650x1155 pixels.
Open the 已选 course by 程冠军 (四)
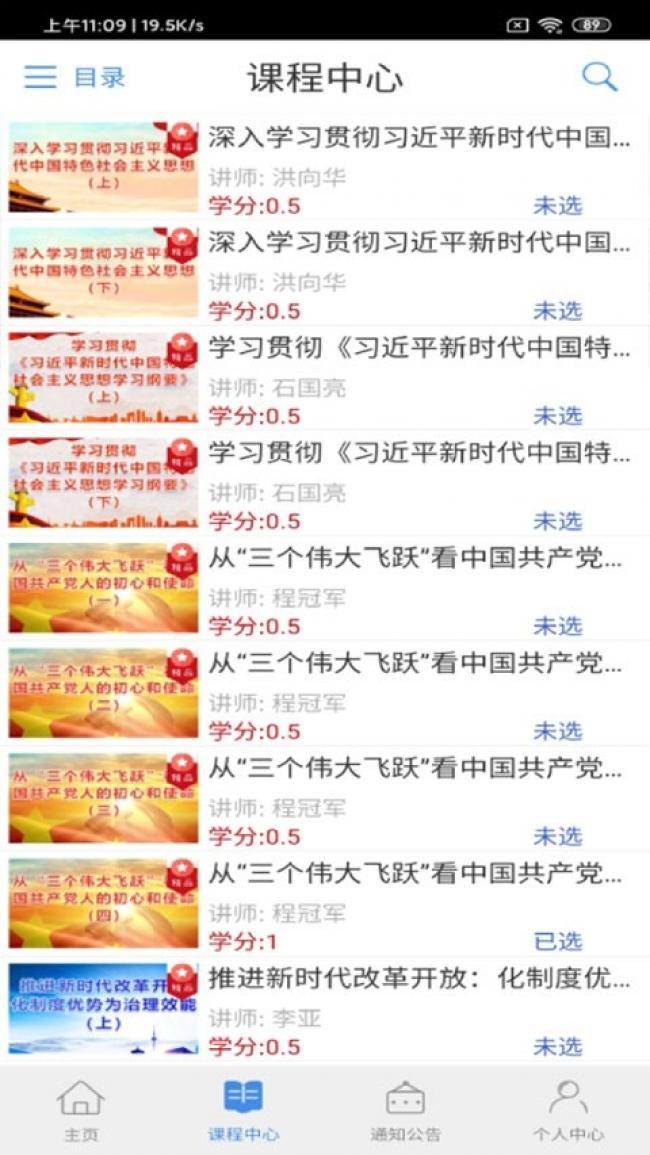point(325,905)
